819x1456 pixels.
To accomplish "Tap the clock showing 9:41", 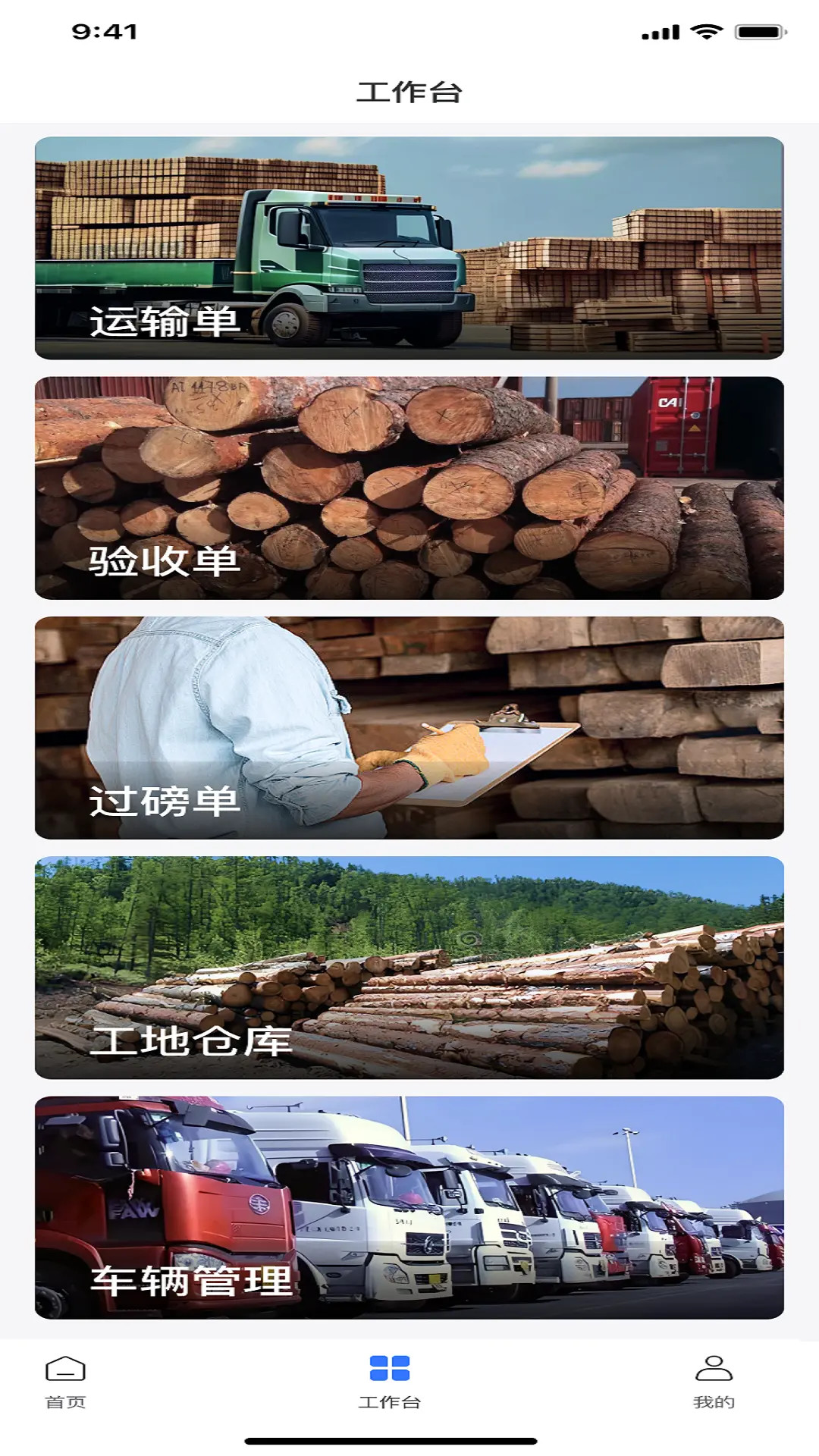I will [105, 31].
